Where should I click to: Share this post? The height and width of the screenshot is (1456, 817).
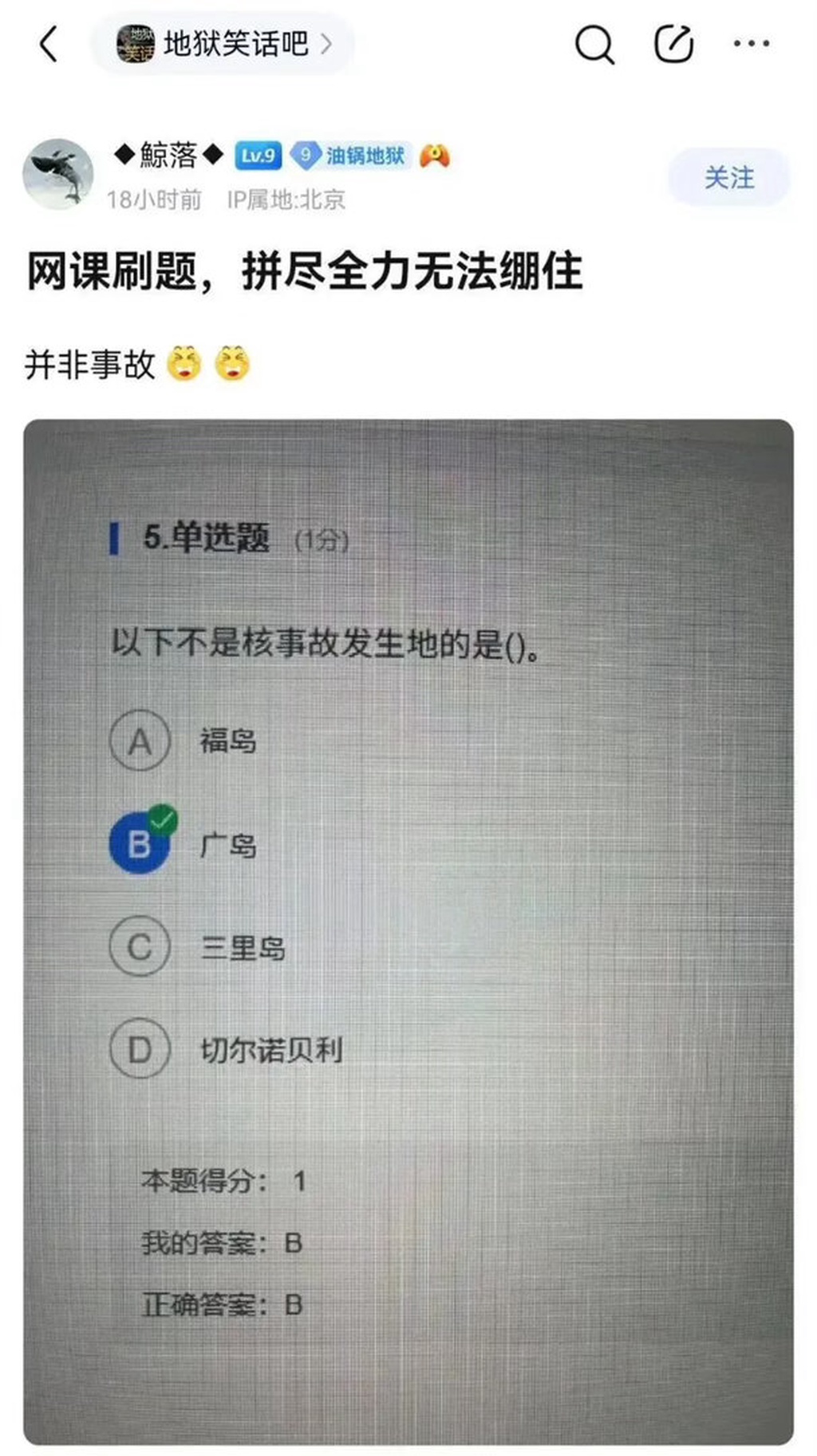click(673, 43)
